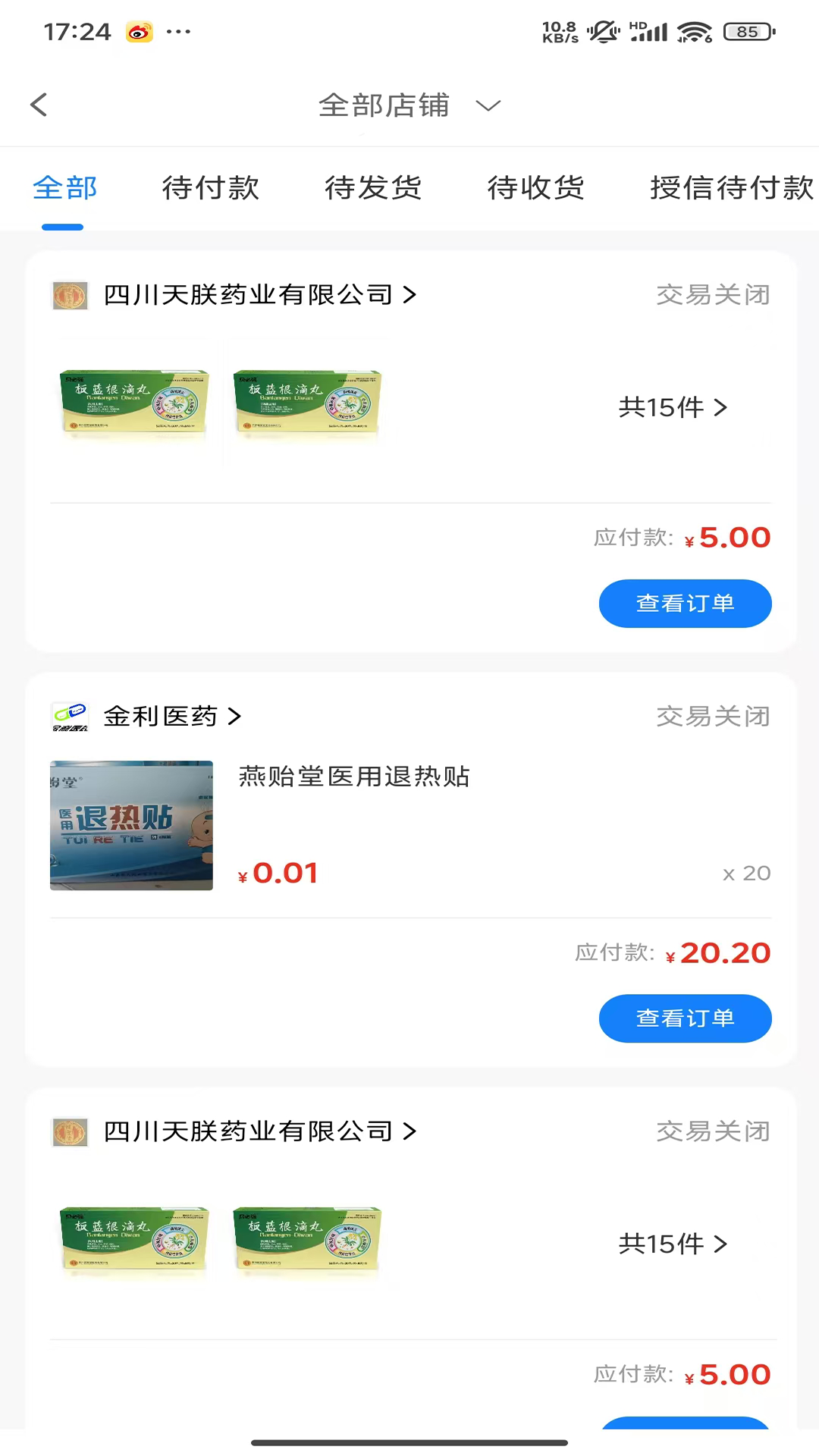Select the 授信待付款 tab
The height and width of the screenshot is (1456, 819).
731,188
